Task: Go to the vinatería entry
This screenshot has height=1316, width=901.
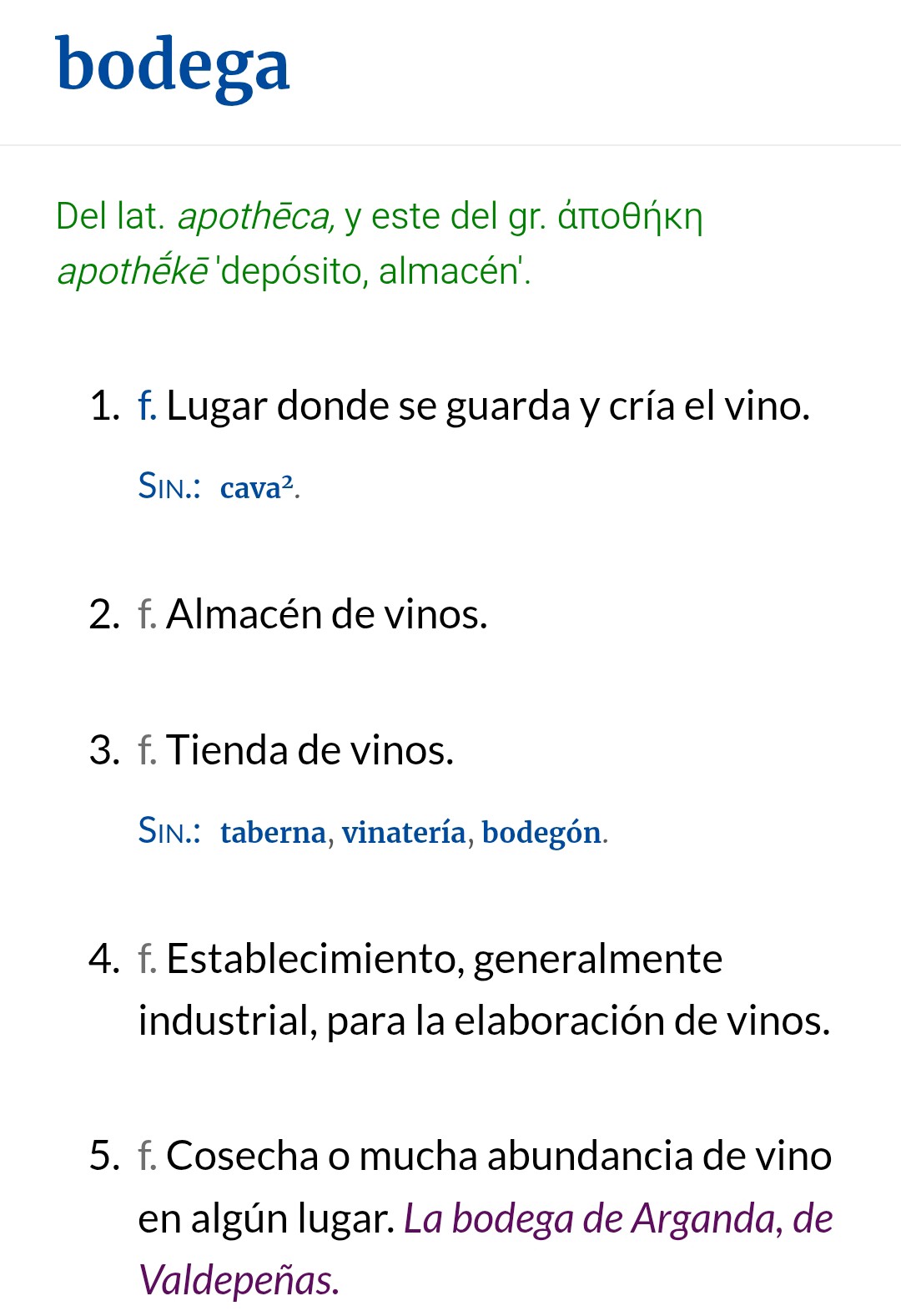Action: [404, 832]
